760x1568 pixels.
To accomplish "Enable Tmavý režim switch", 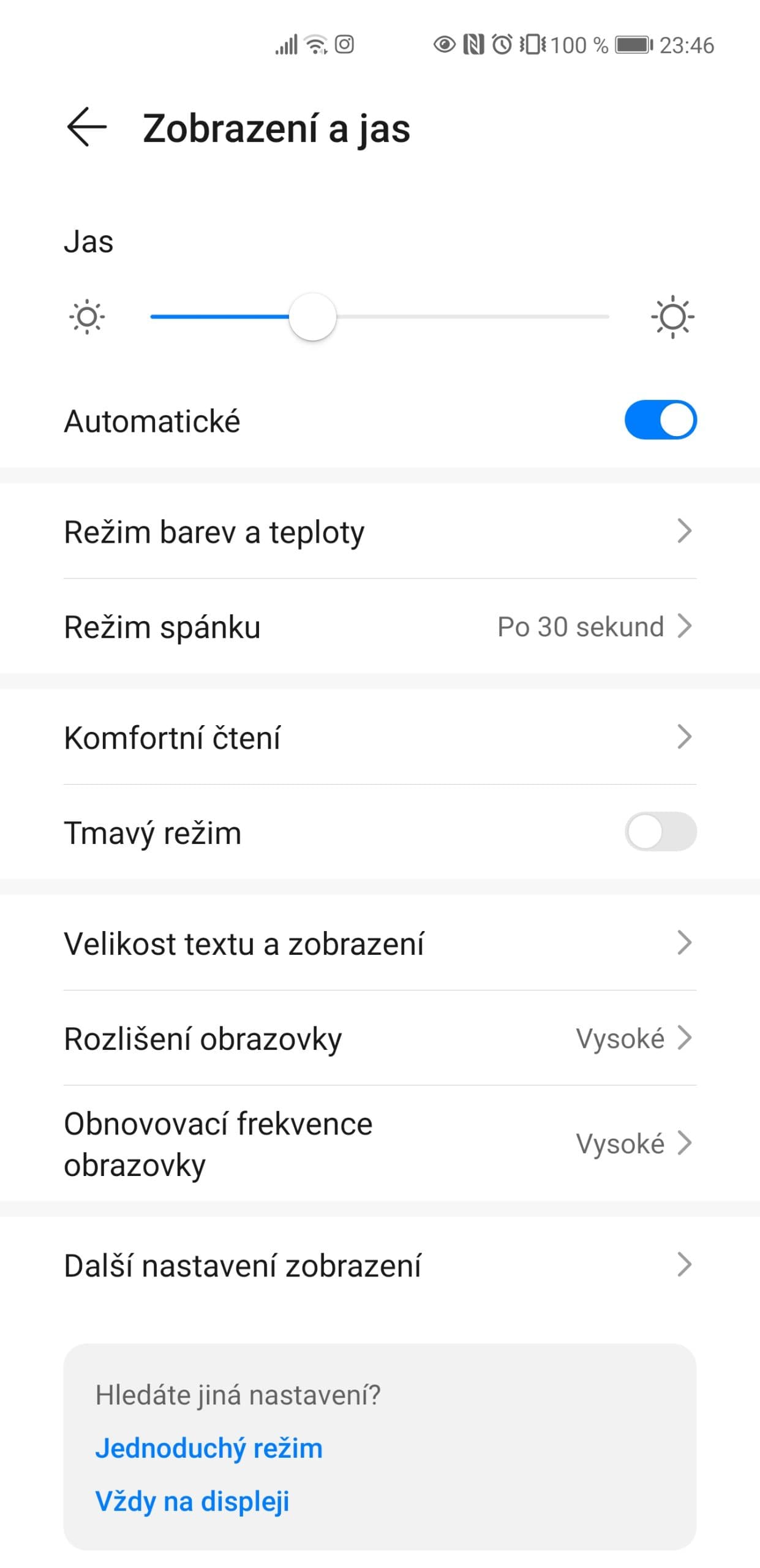I will point(660,832).
